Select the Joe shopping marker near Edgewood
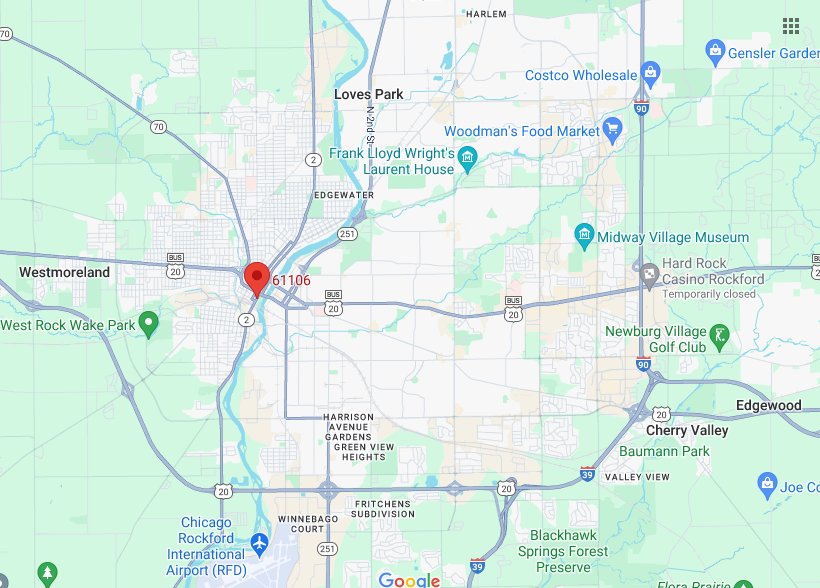Viewport: 820px width, 588px height. pyautogui.click(x=767, y=484)
